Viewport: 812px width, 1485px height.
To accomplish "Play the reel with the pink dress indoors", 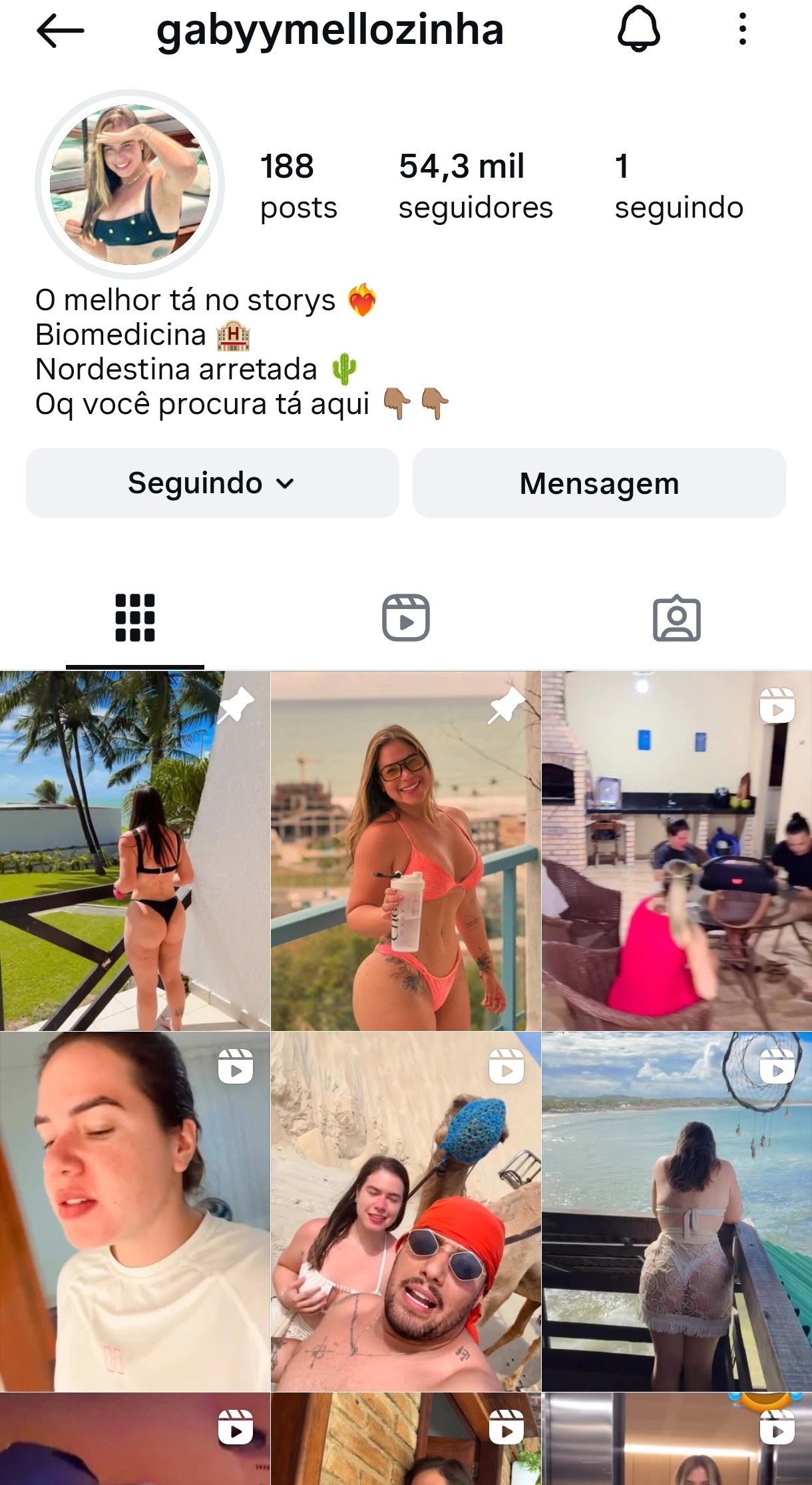I will pyautogui.click(x=676, y=851).
